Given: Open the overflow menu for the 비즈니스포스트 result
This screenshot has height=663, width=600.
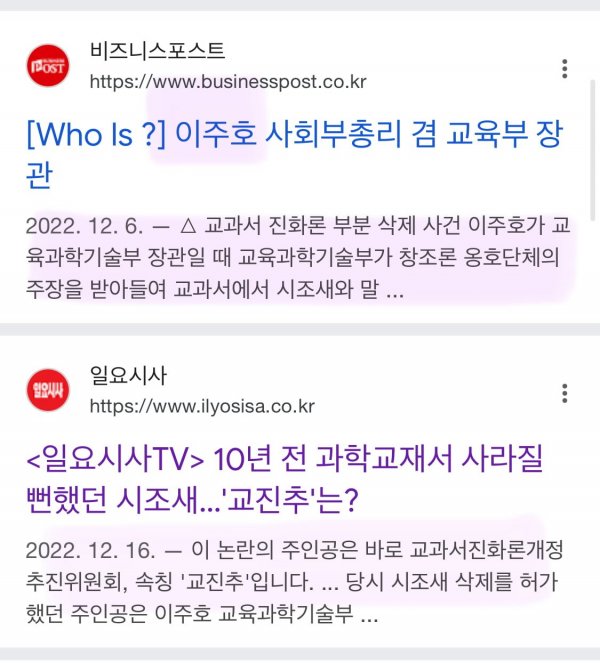Looking at the screenshot, I should click(x=565, y=69).
